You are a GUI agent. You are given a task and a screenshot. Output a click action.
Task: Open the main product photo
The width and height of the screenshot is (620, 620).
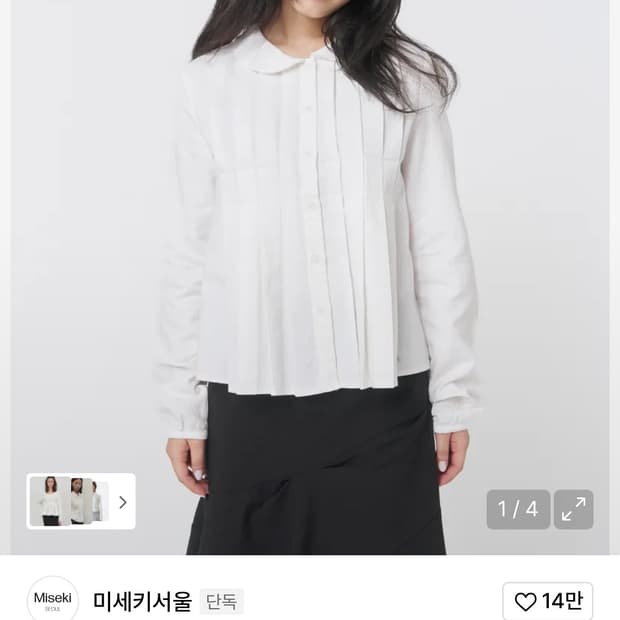point(310,277)
